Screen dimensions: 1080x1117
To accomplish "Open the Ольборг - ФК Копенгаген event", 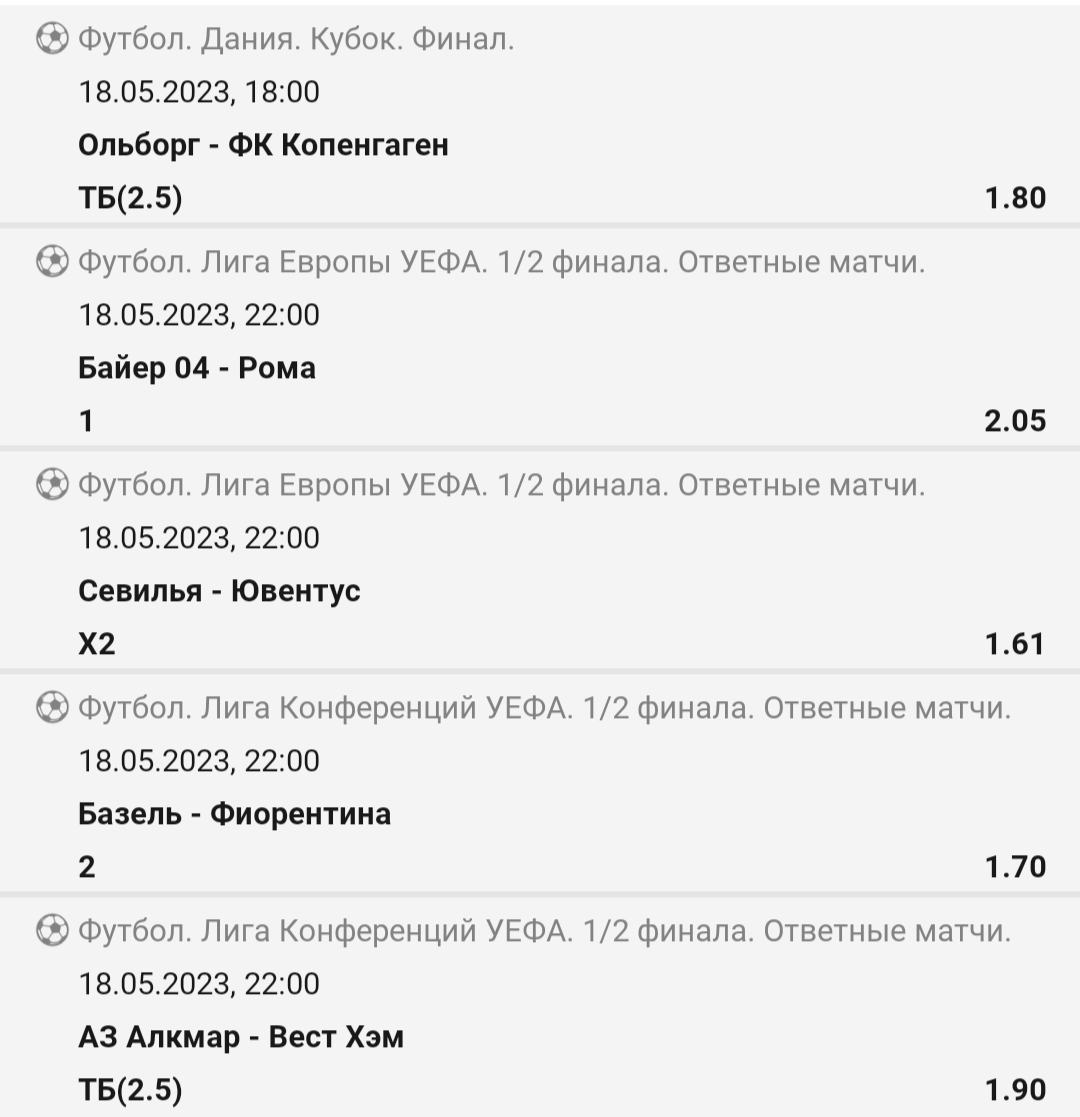I will coord(263,146).
